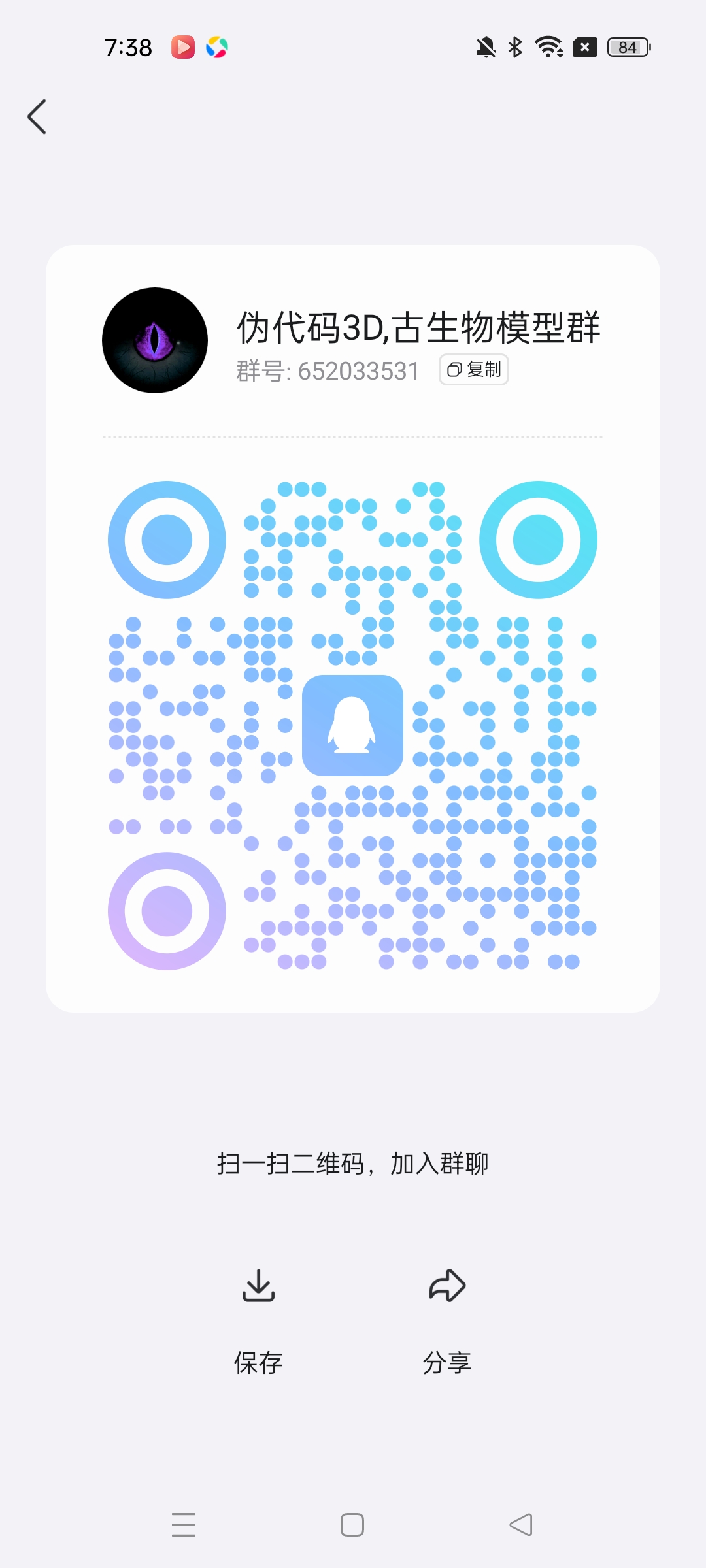Image resolution: width=706 pixels, height=1568 pixels.
Task: Open recent apps from the navigation bar
Action: coord(184,1524)
